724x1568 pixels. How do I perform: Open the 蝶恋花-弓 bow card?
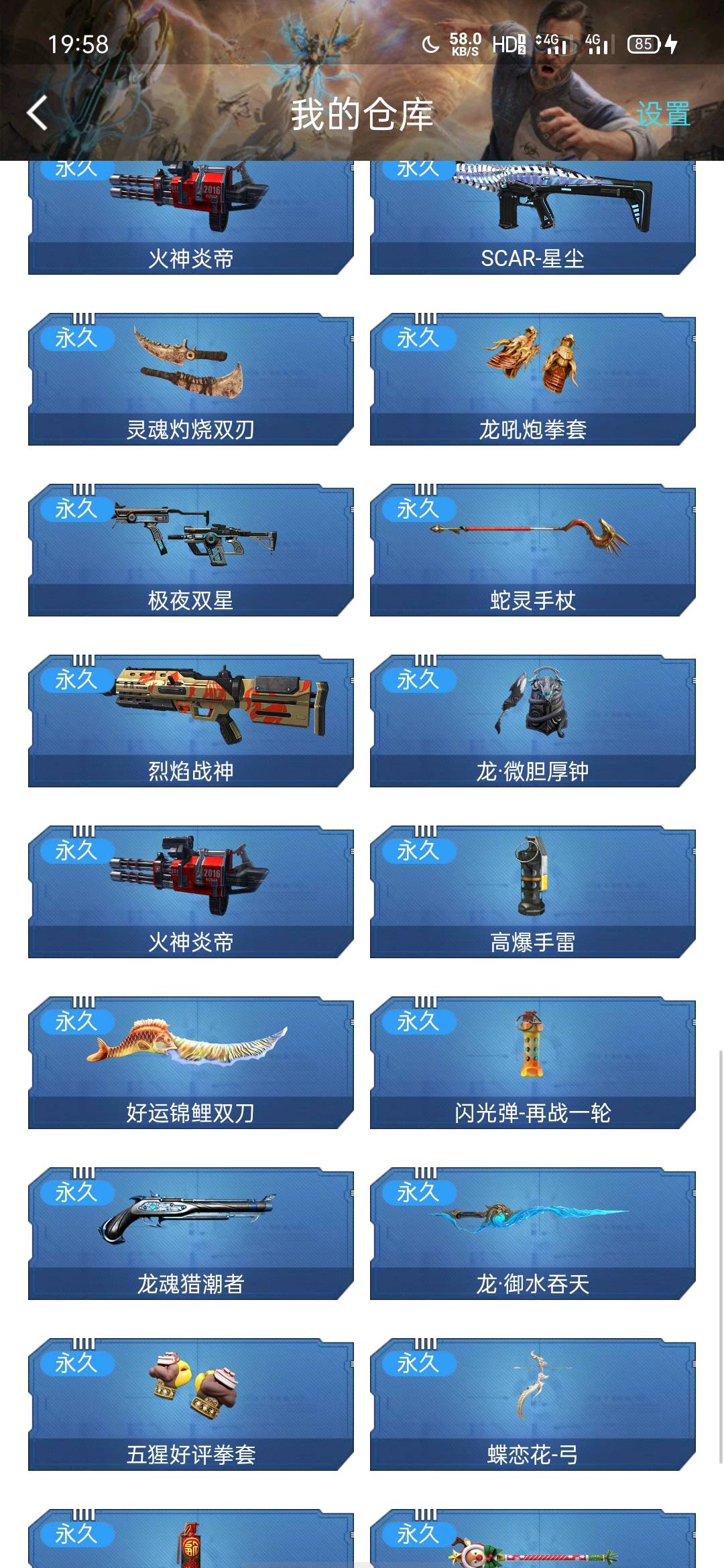pyautogui.click(x=532, y=1404)
